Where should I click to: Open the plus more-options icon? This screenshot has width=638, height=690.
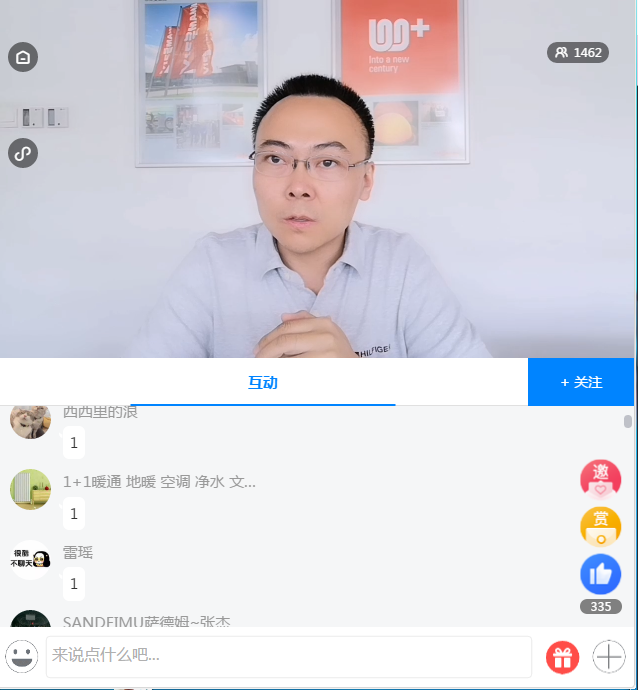(x=609, y=657)
